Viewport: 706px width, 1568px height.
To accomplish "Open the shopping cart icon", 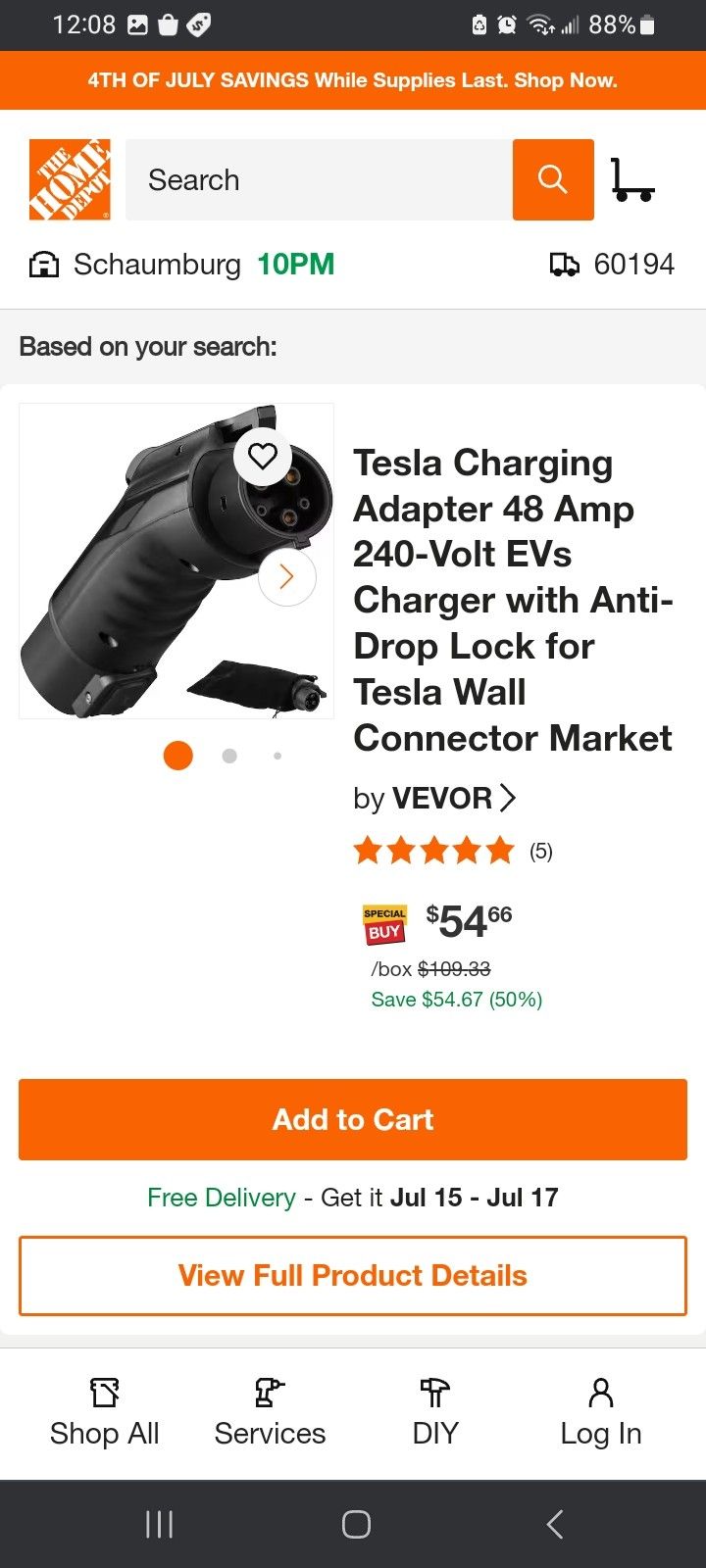I will pos(633,179).
